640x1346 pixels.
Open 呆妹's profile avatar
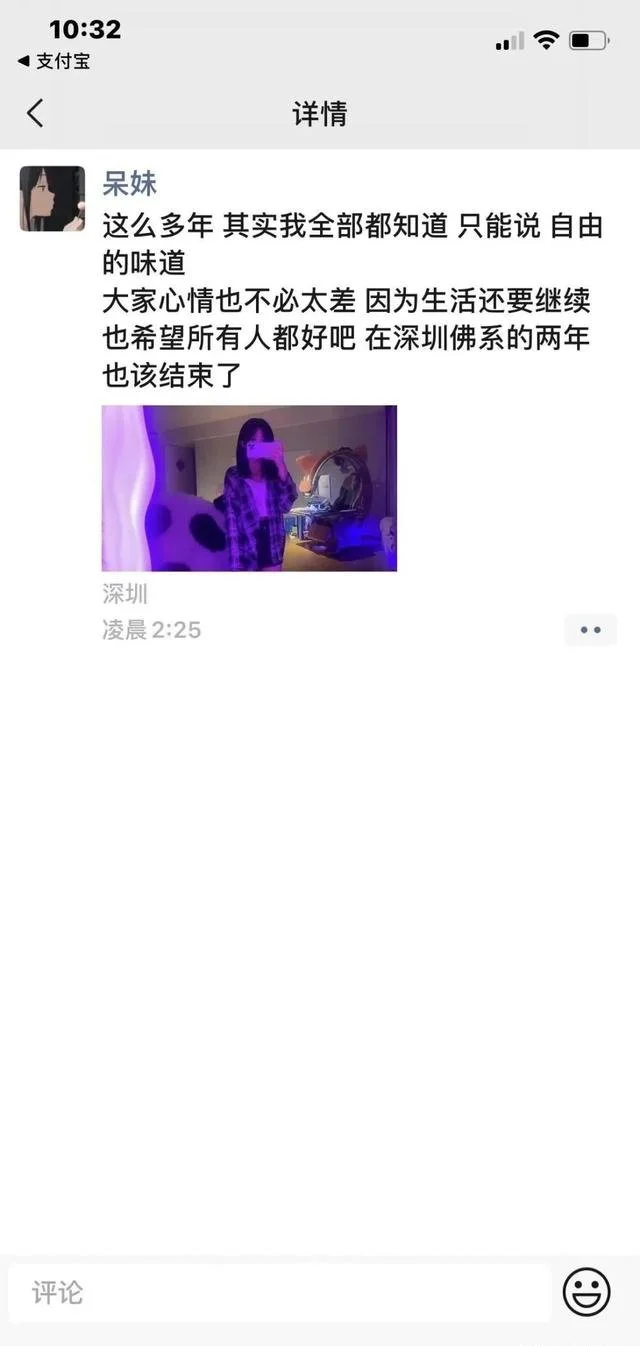[52, 199]
